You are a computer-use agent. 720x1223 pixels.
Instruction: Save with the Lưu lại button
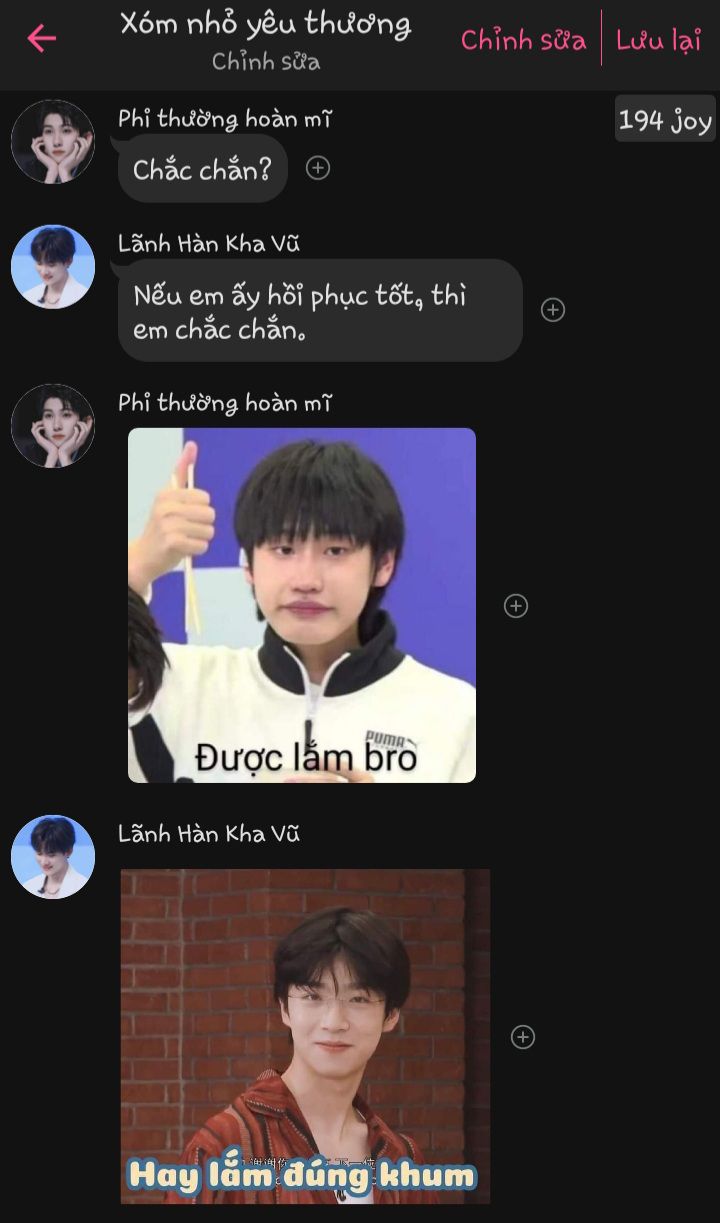coord(658,40)
